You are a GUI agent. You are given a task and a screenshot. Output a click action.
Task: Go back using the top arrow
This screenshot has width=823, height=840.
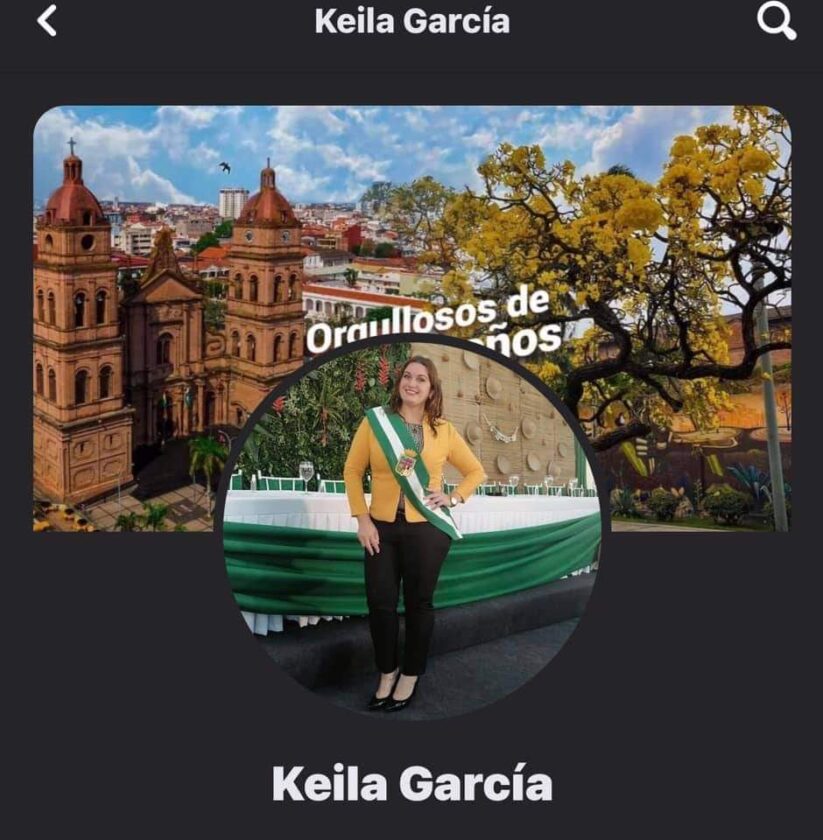47,21
